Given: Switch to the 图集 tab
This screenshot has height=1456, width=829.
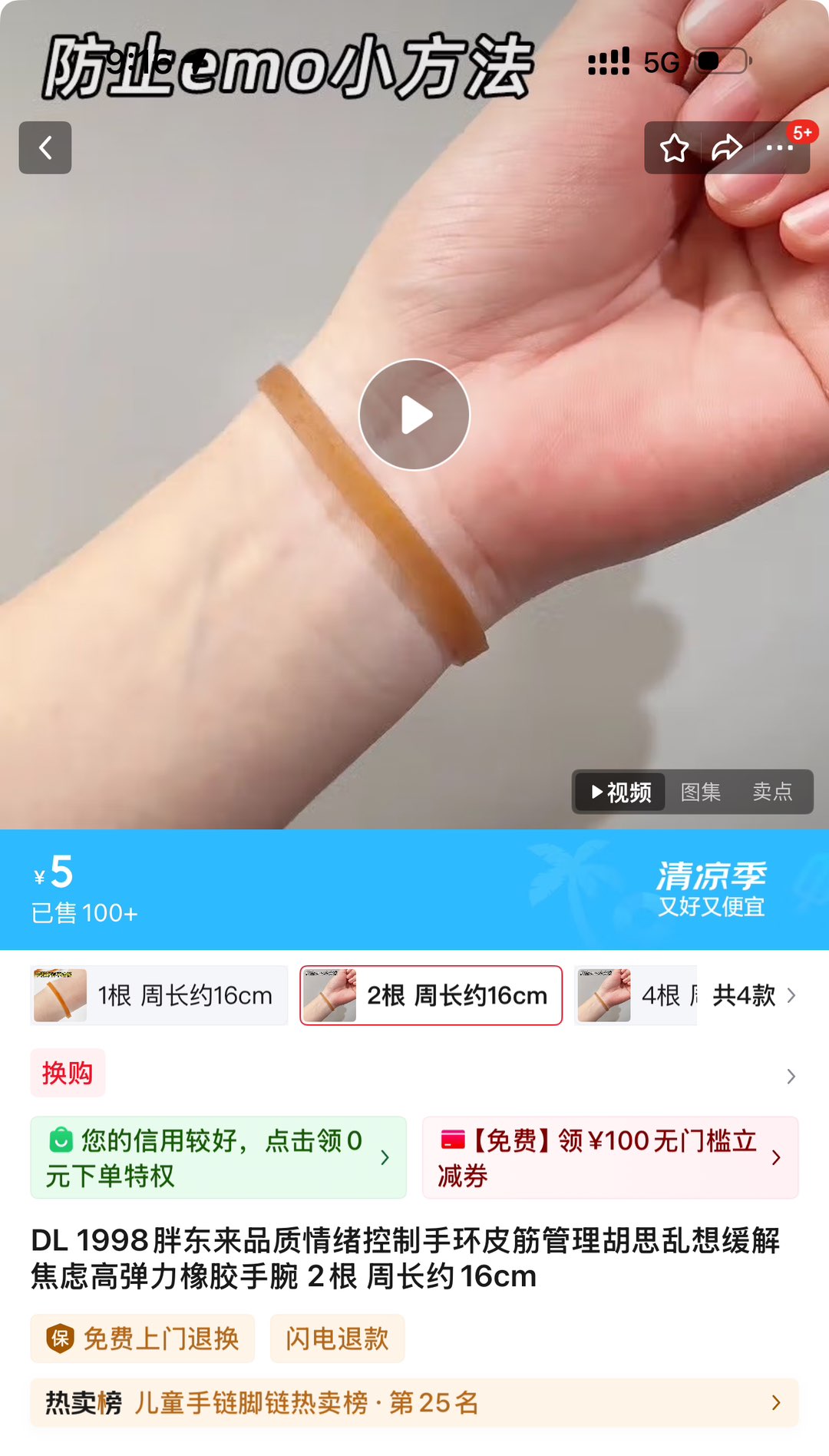Looking at the screenshot, I should [700, 792].
